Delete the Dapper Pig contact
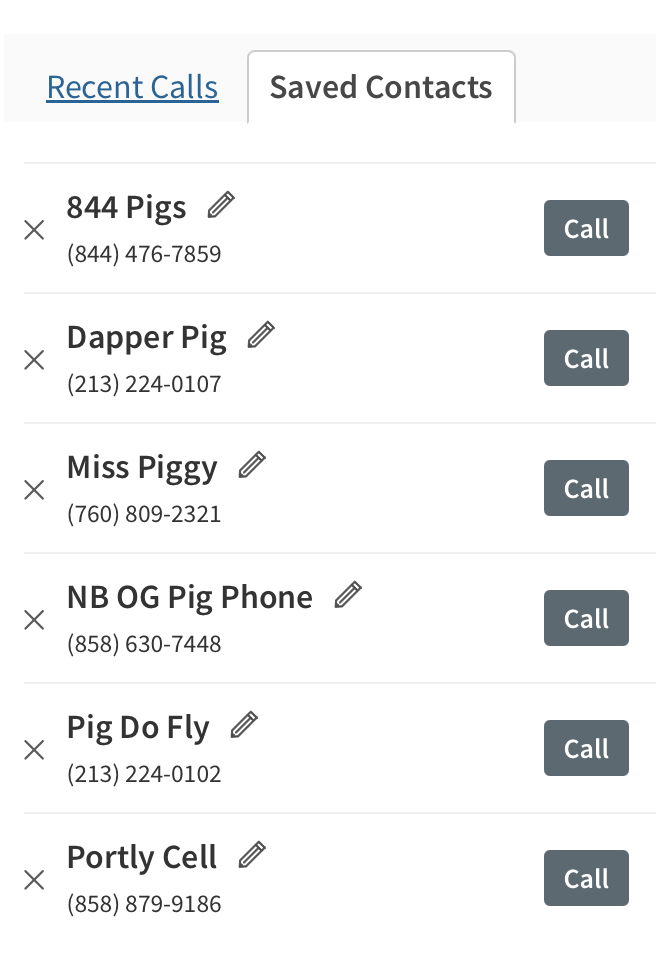 [x=34, y=360]
